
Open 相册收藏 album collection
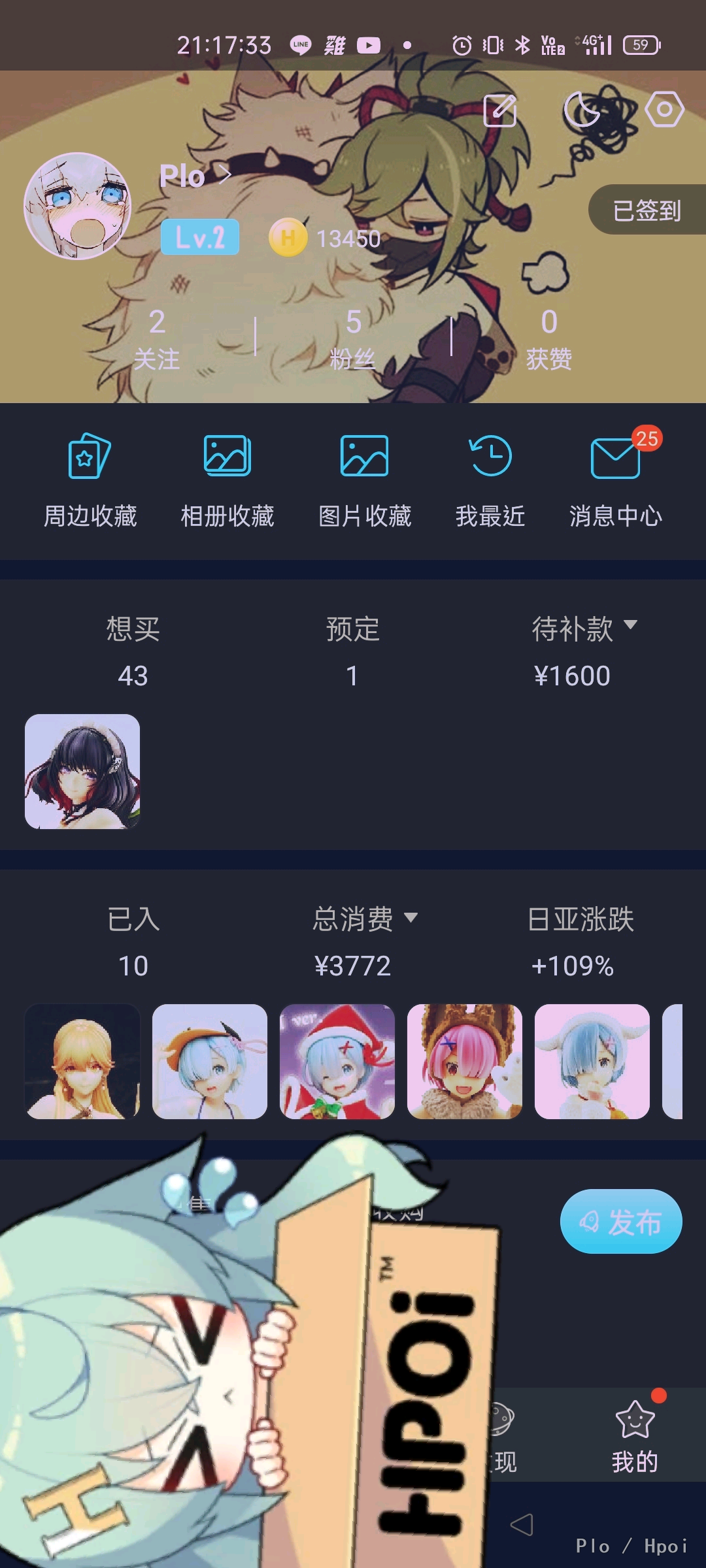pos(227,480)
